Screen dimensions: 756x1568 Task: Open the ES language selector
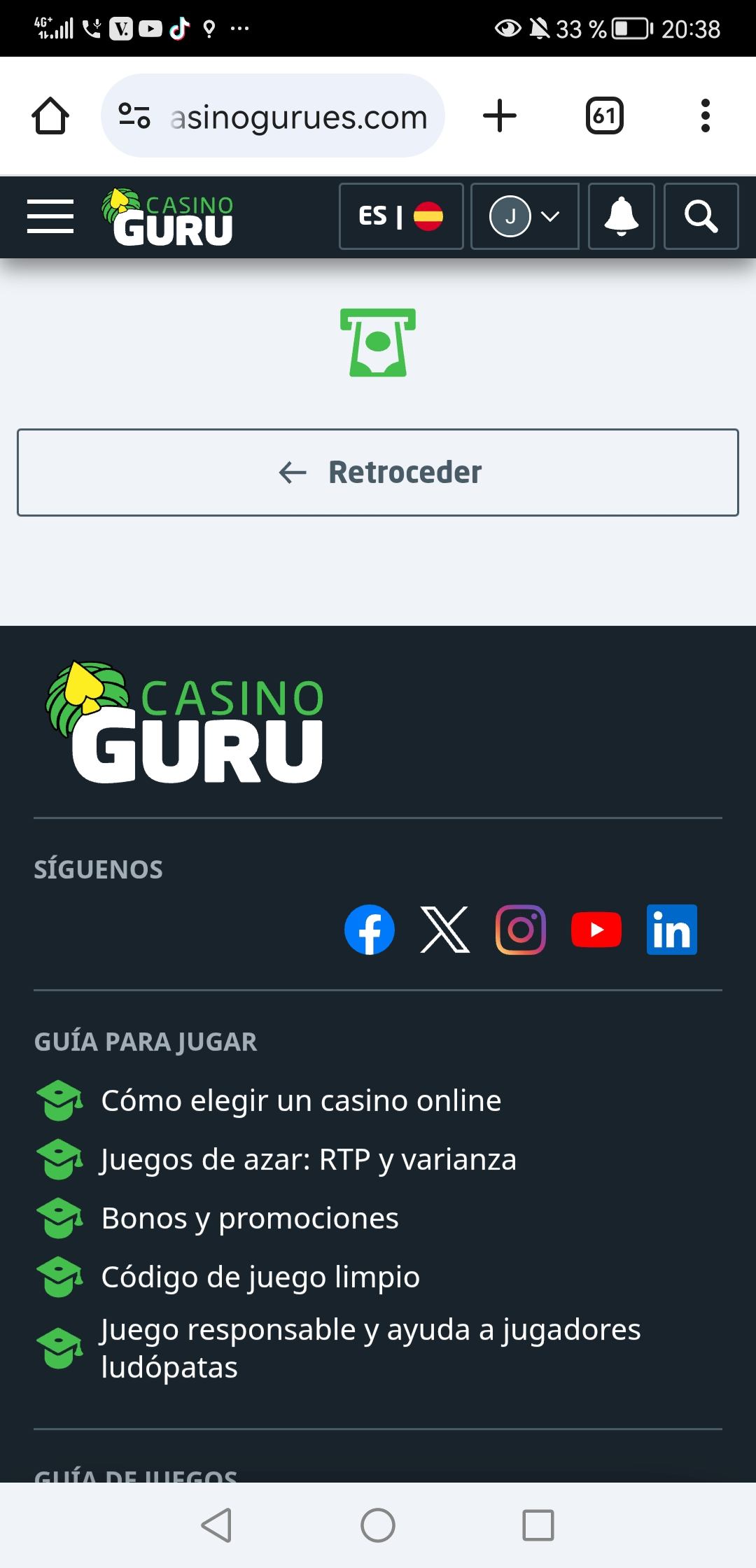click(x=401, y=216)
